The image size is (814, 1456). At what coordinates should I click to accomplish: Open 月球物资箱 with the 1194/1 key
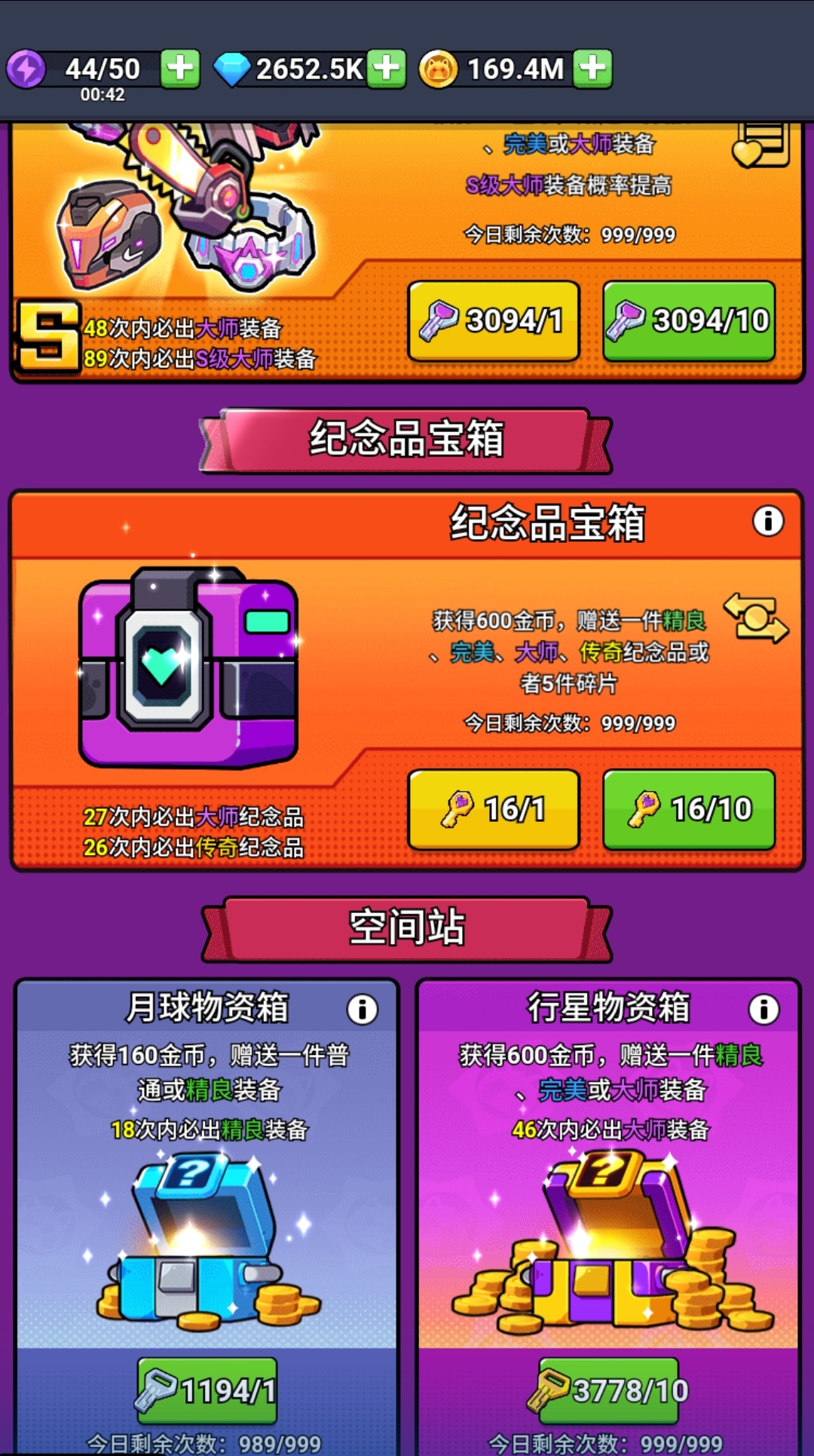pos(207,1390)
